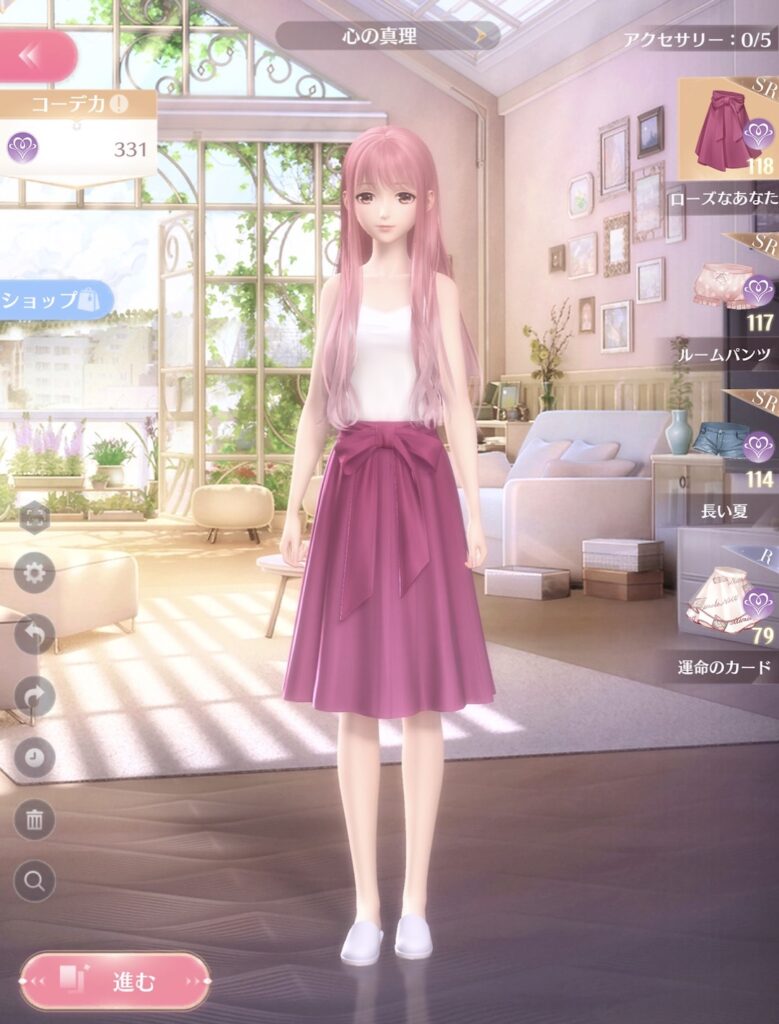Select the ルームパンツ item

click(727, 288)
